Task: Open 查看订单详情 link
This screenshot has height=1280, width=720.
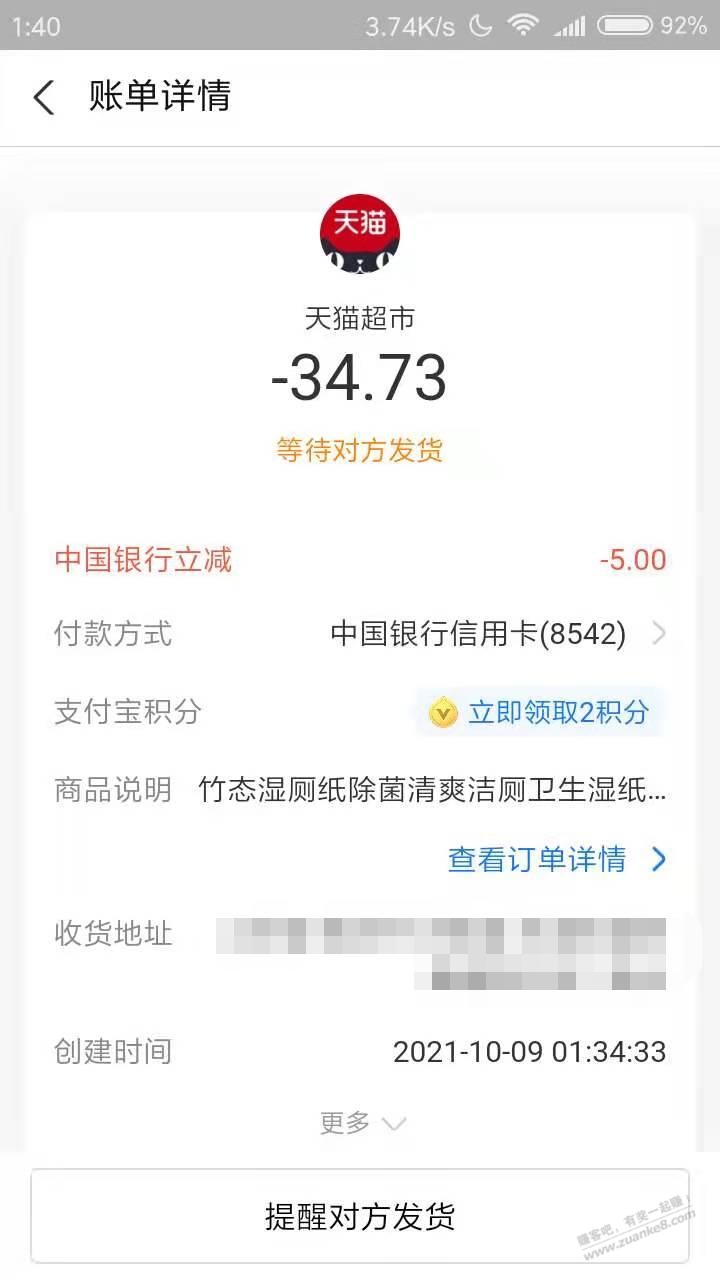Action: coord(555,859)
